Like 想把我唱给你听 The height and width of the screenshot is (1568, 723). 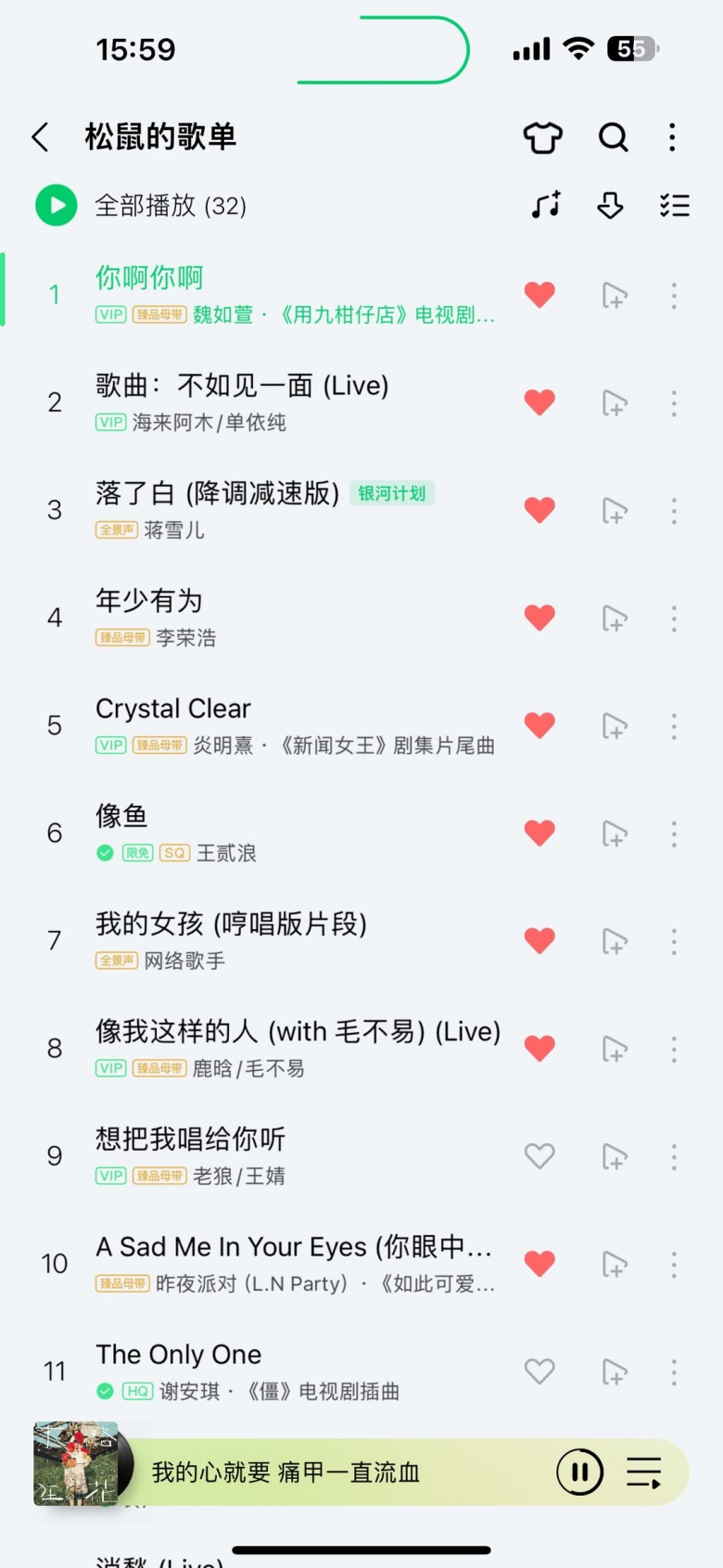pos(539,1156)
